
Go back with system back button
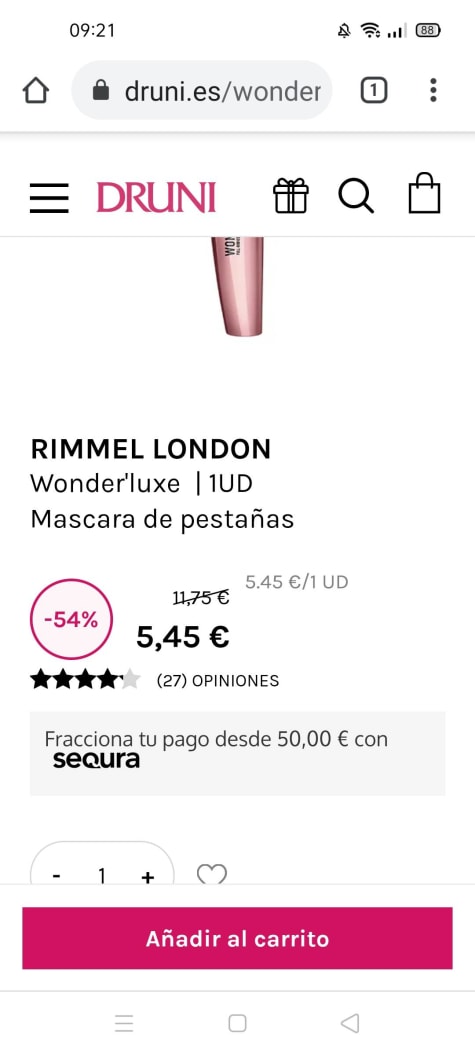350,1023
